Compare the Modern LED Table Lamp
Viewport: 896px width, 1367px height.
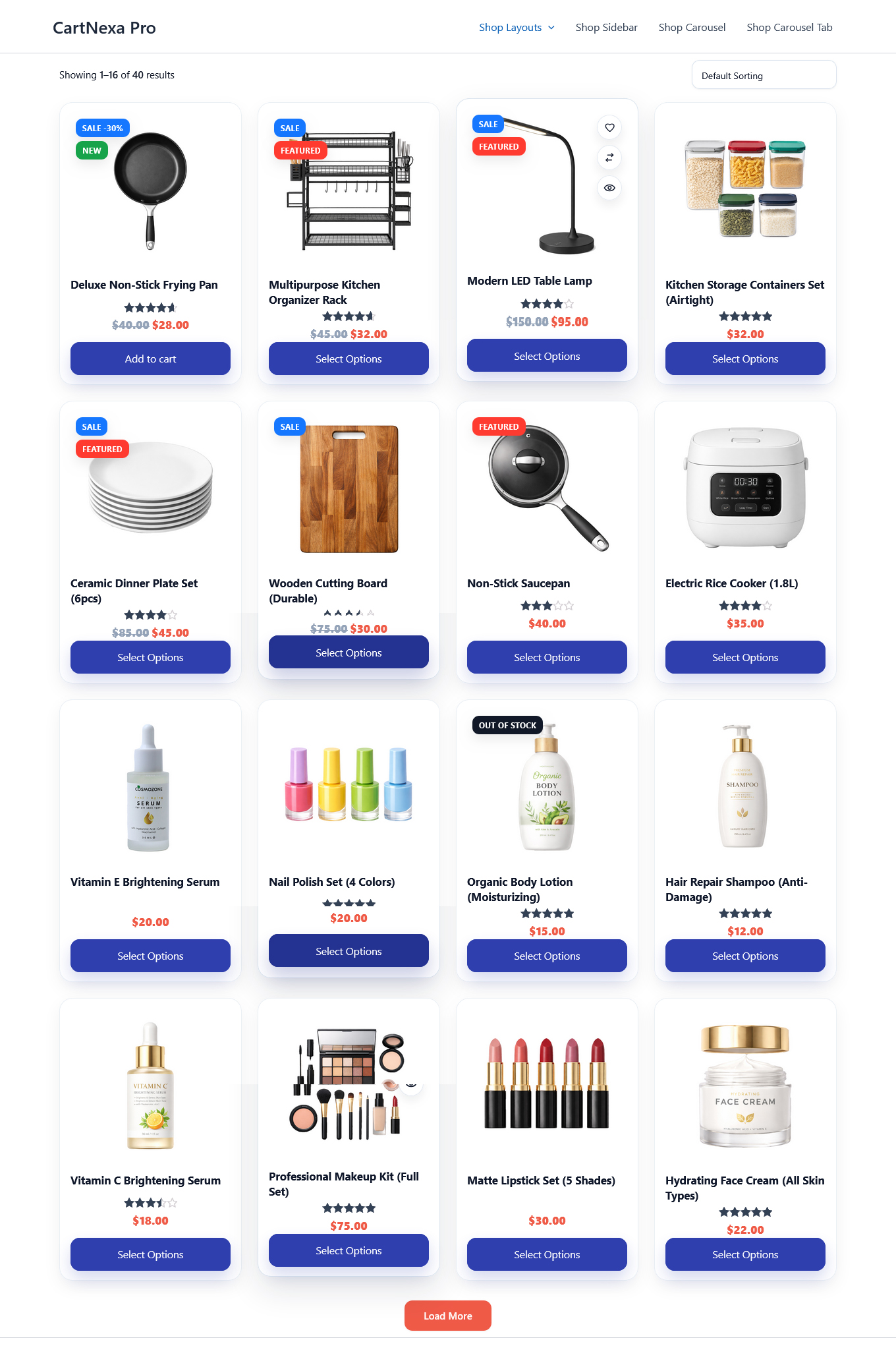click(609, 158)
